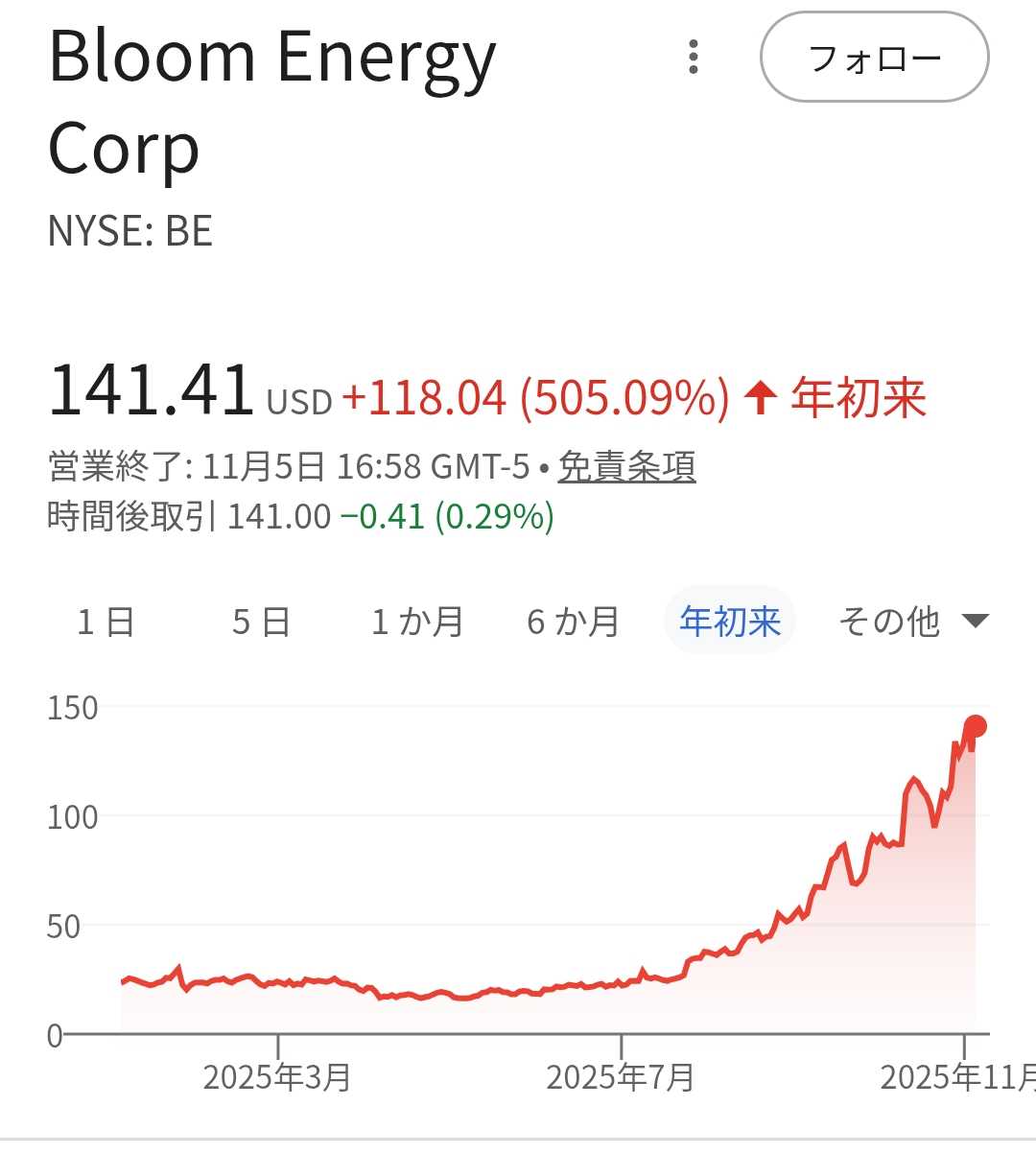This screenshot has width=1036, height=1153.
Task: Switch to the 6か月 chart range
Action: click(x=574, y=622)
